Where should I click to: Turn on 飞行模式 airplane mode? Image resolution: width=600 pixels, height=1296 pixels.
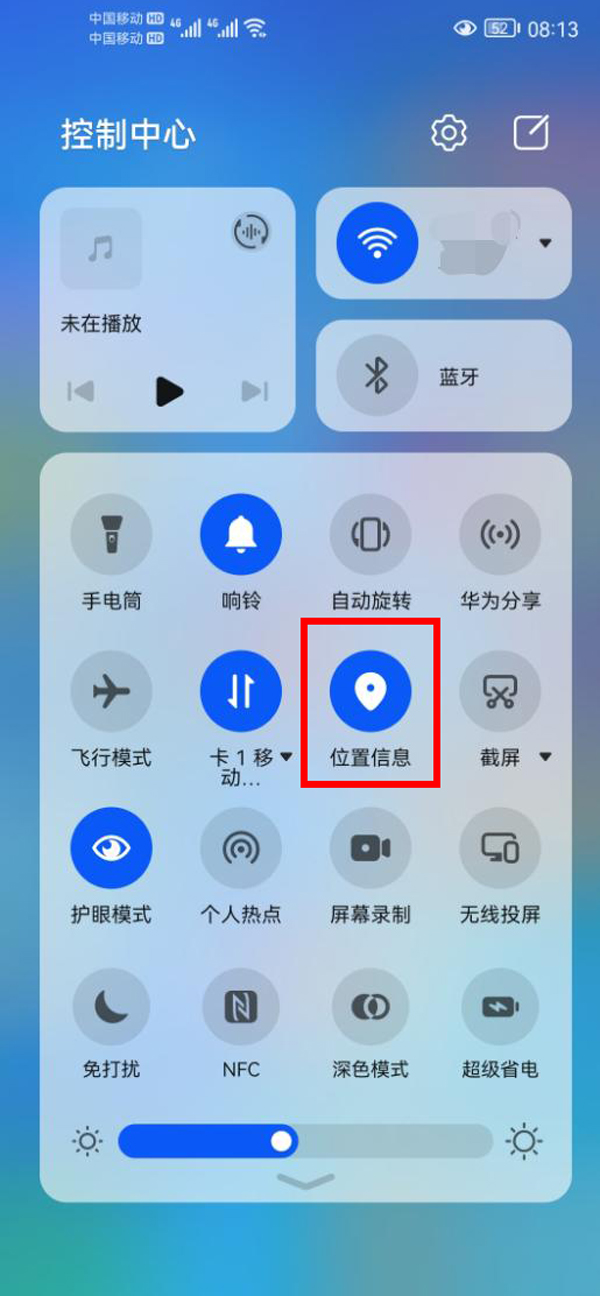point(111,691)
